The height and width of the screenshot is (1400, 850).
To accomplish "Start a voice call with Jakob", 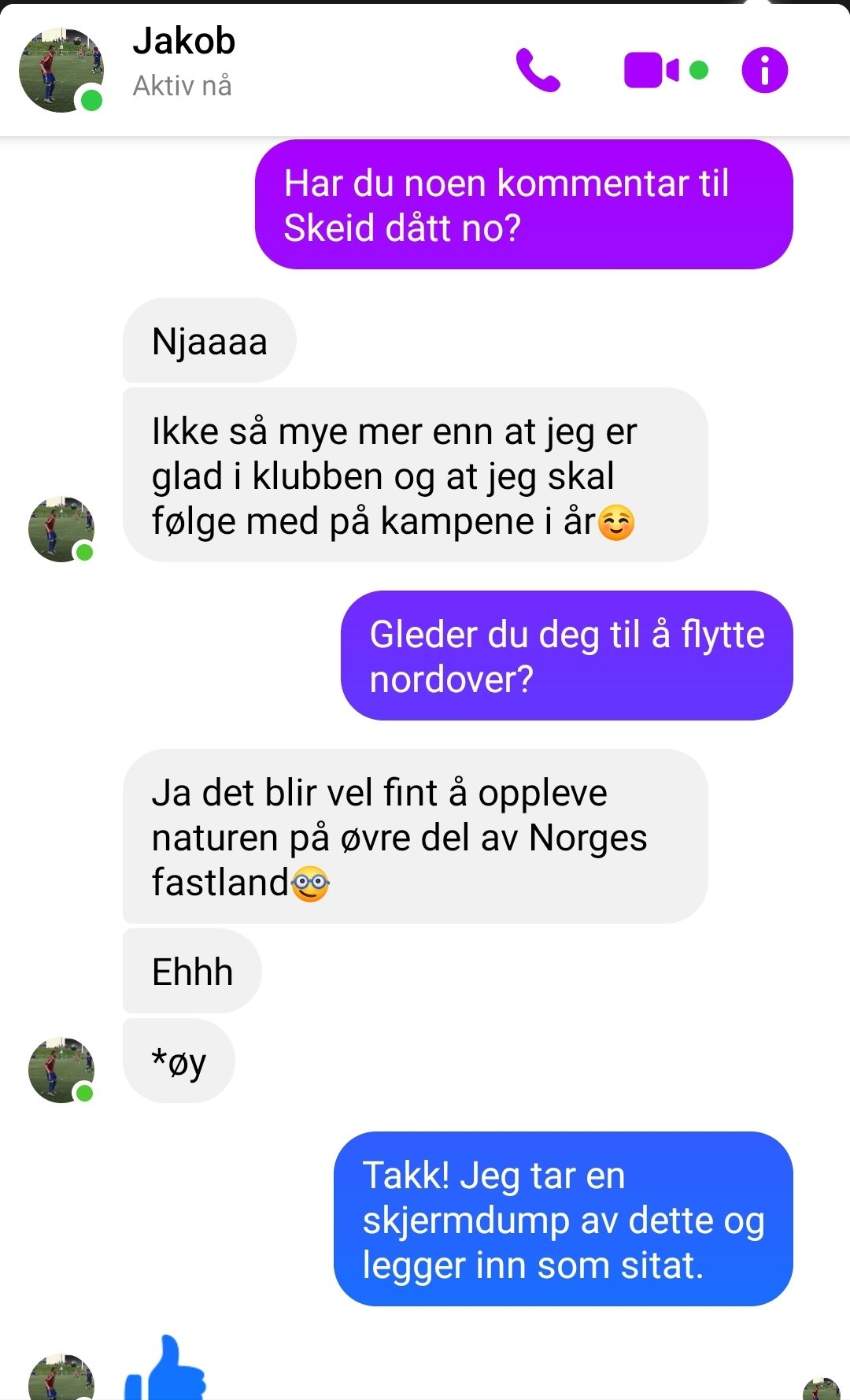I will click(538, 70).
